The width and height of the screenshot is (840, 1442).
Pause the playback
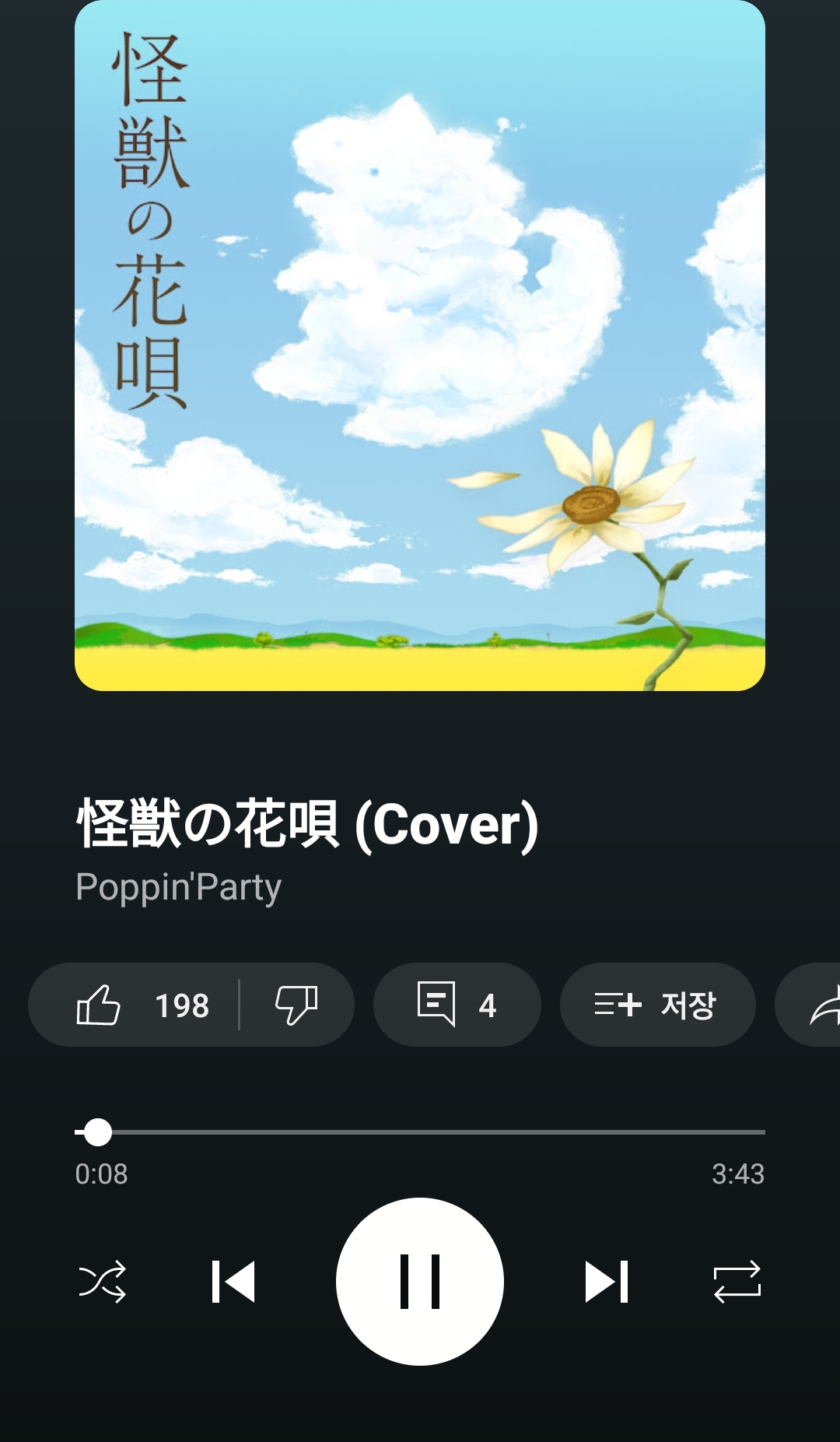420,1282
